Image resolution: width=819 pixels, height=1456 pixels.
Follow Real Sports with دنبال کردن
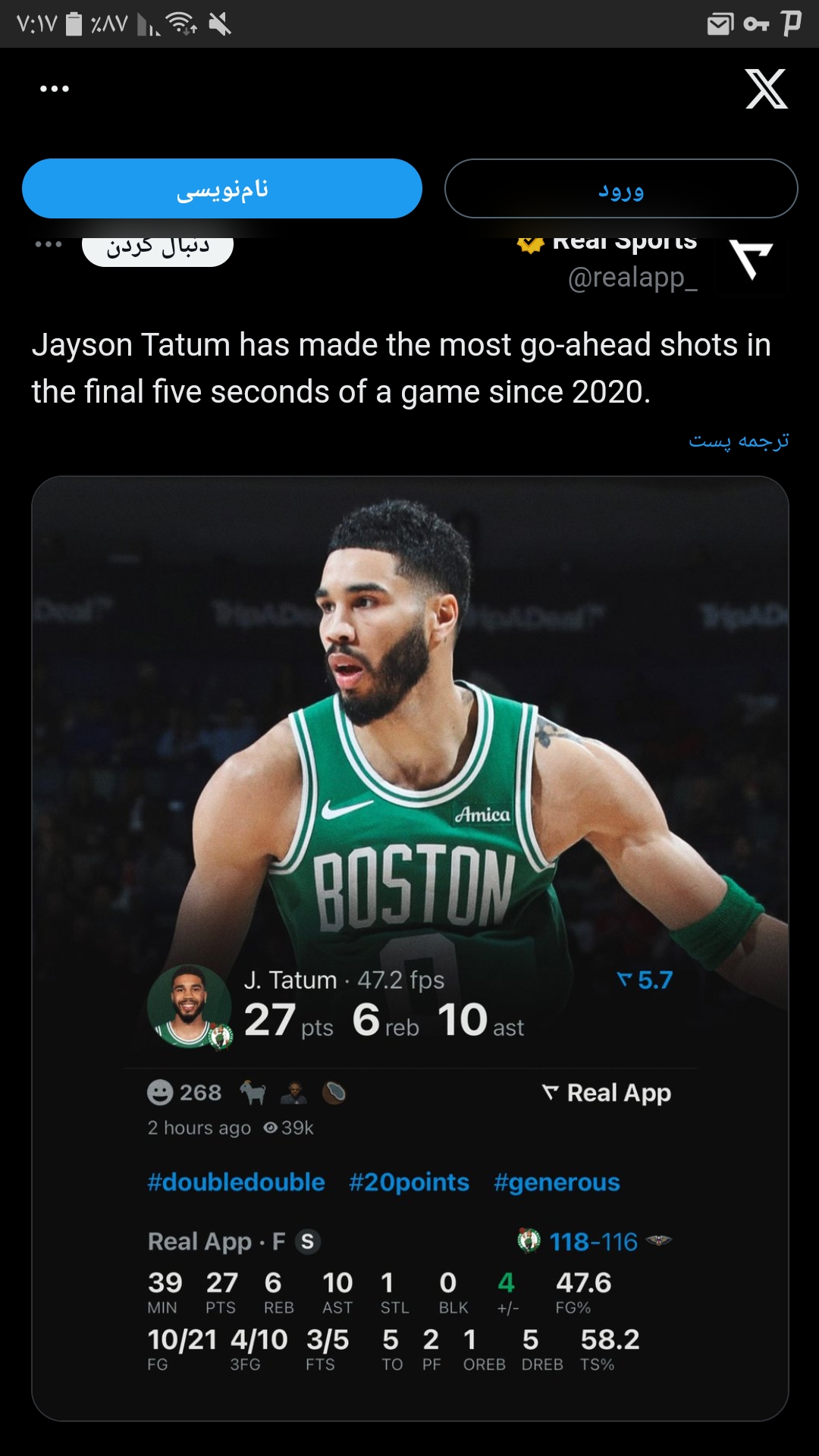tap(158, 246)
